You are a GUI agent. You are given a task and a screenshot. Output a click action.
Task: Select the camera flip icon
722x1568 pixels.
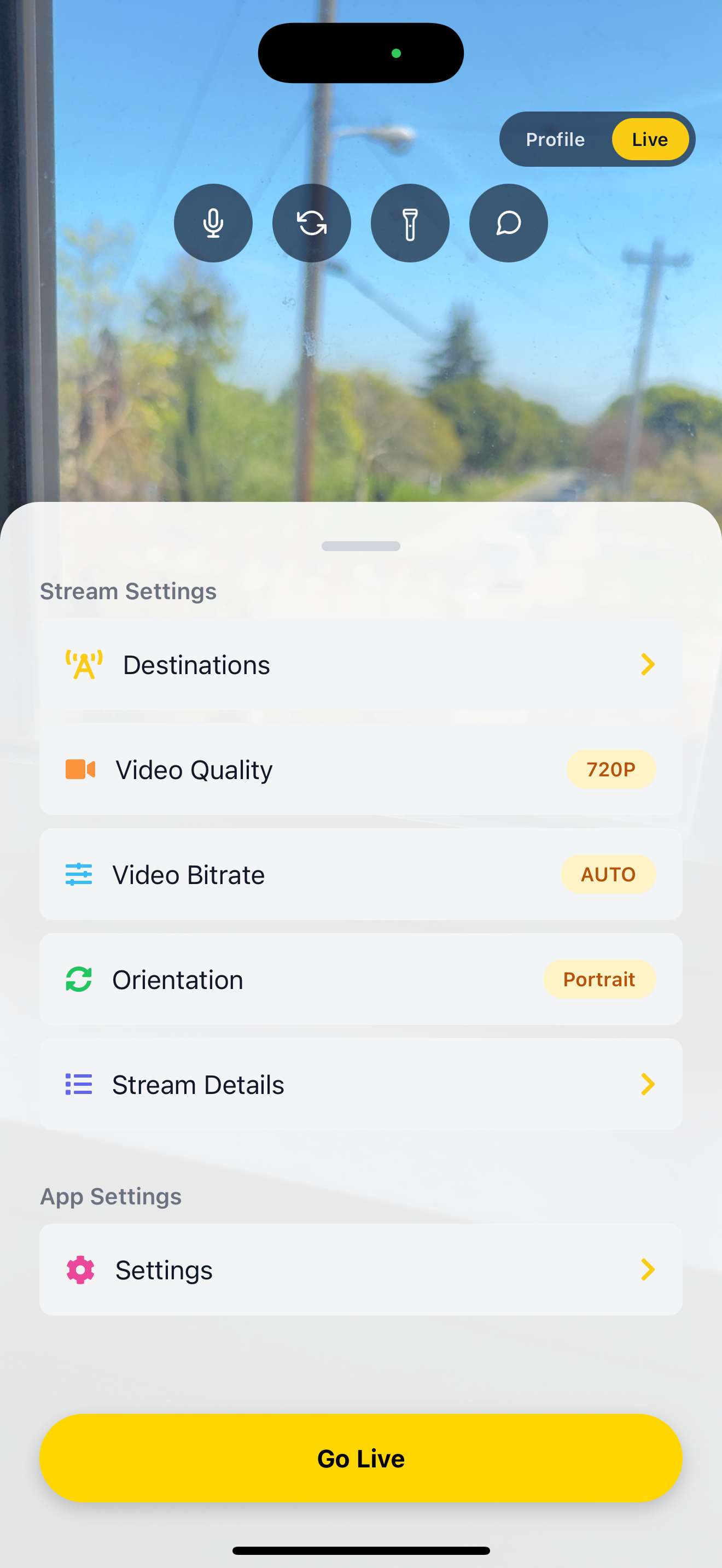(312, 223)
